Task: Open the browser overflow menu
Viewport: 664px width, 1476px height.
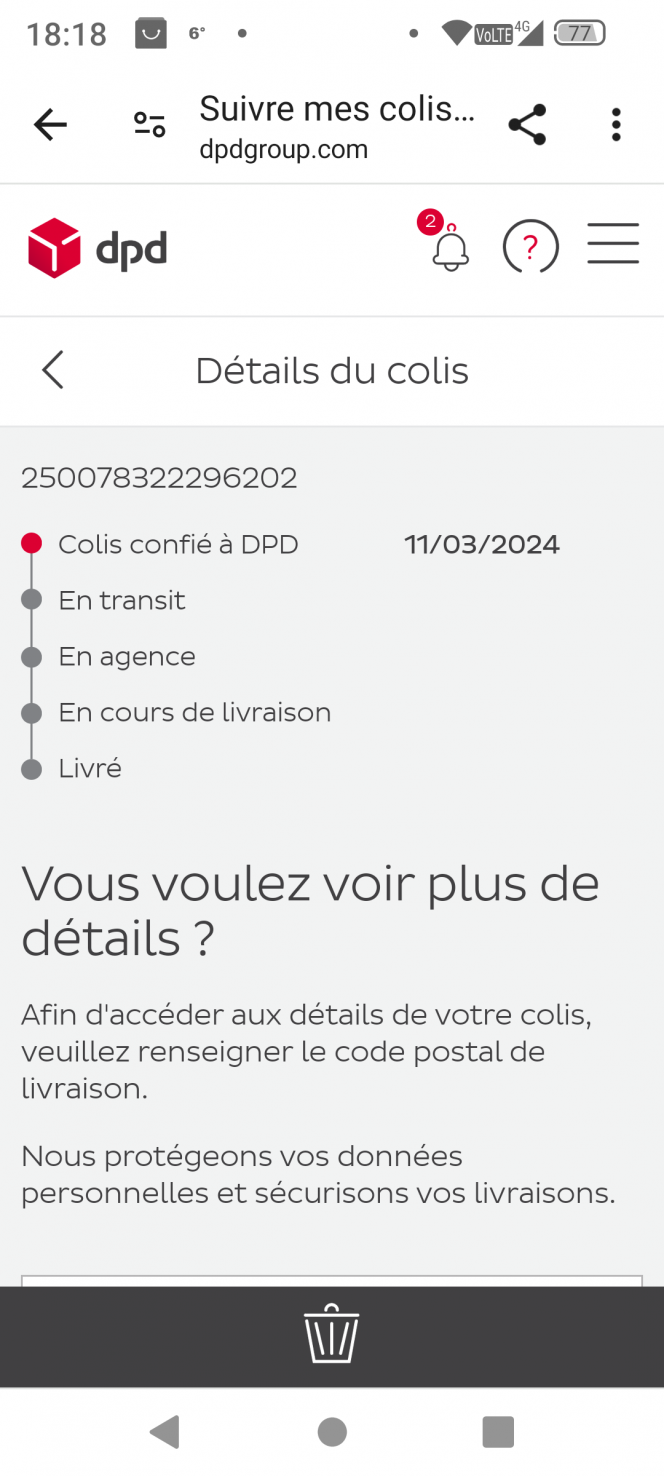Action: [616, 125]
